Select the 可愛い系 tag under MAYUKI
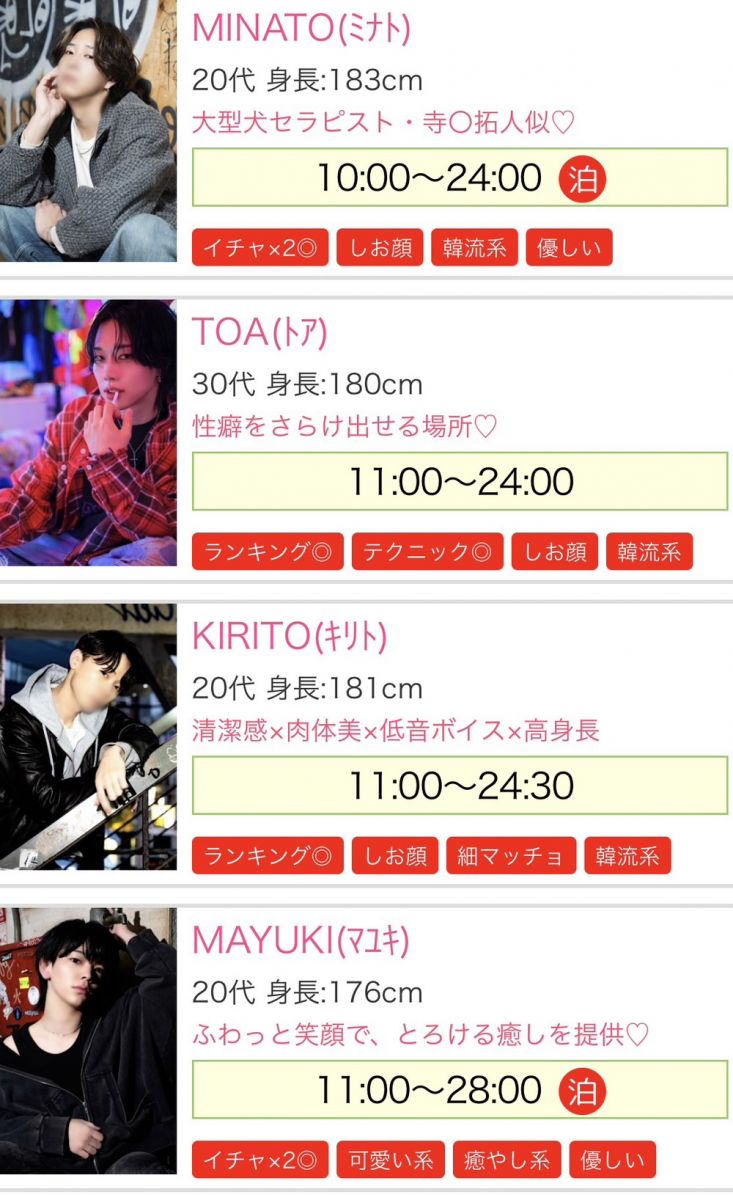Screen dimensions: 733x1200 point(390,1160)
